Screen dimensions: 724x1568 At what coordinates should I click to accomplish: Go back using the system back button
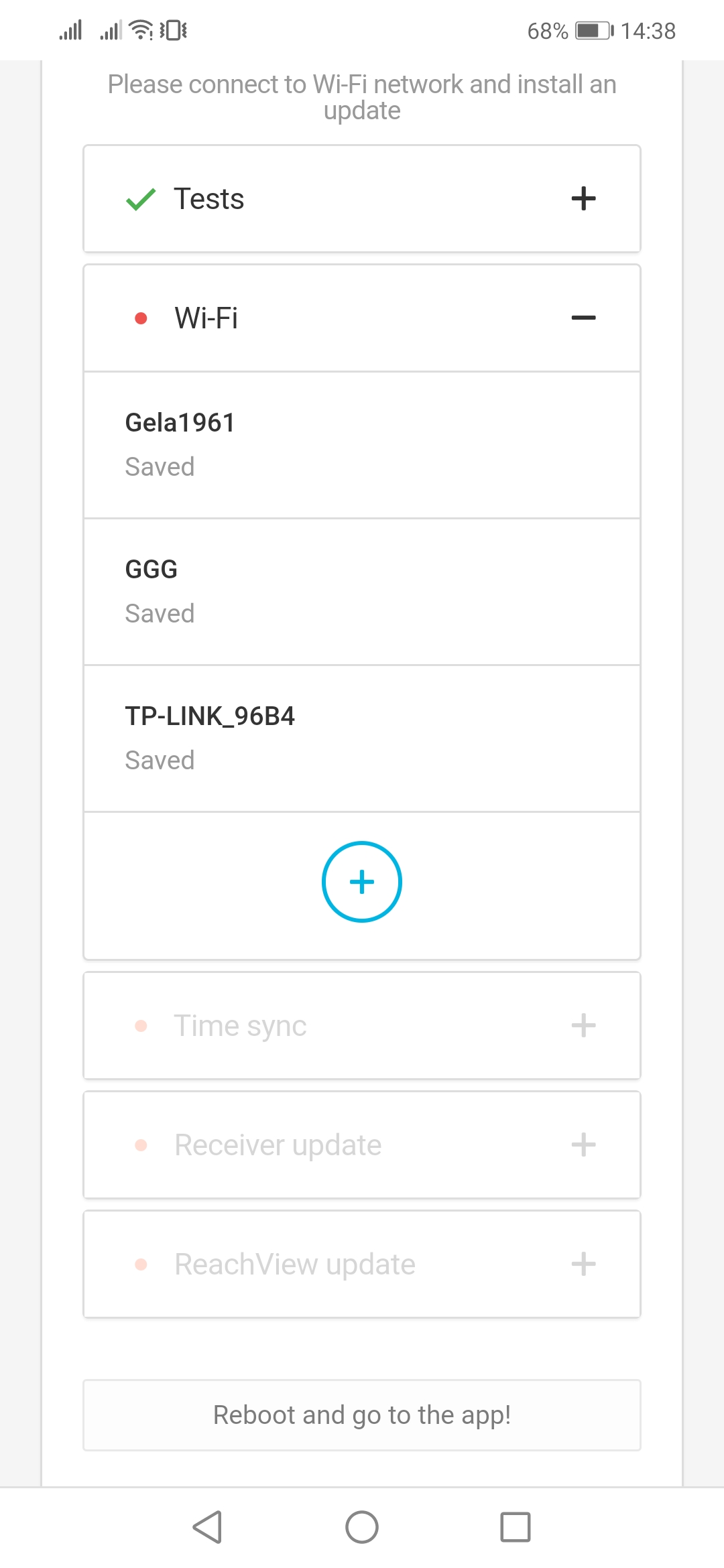pyautogui.click(x=207, y=1527)
